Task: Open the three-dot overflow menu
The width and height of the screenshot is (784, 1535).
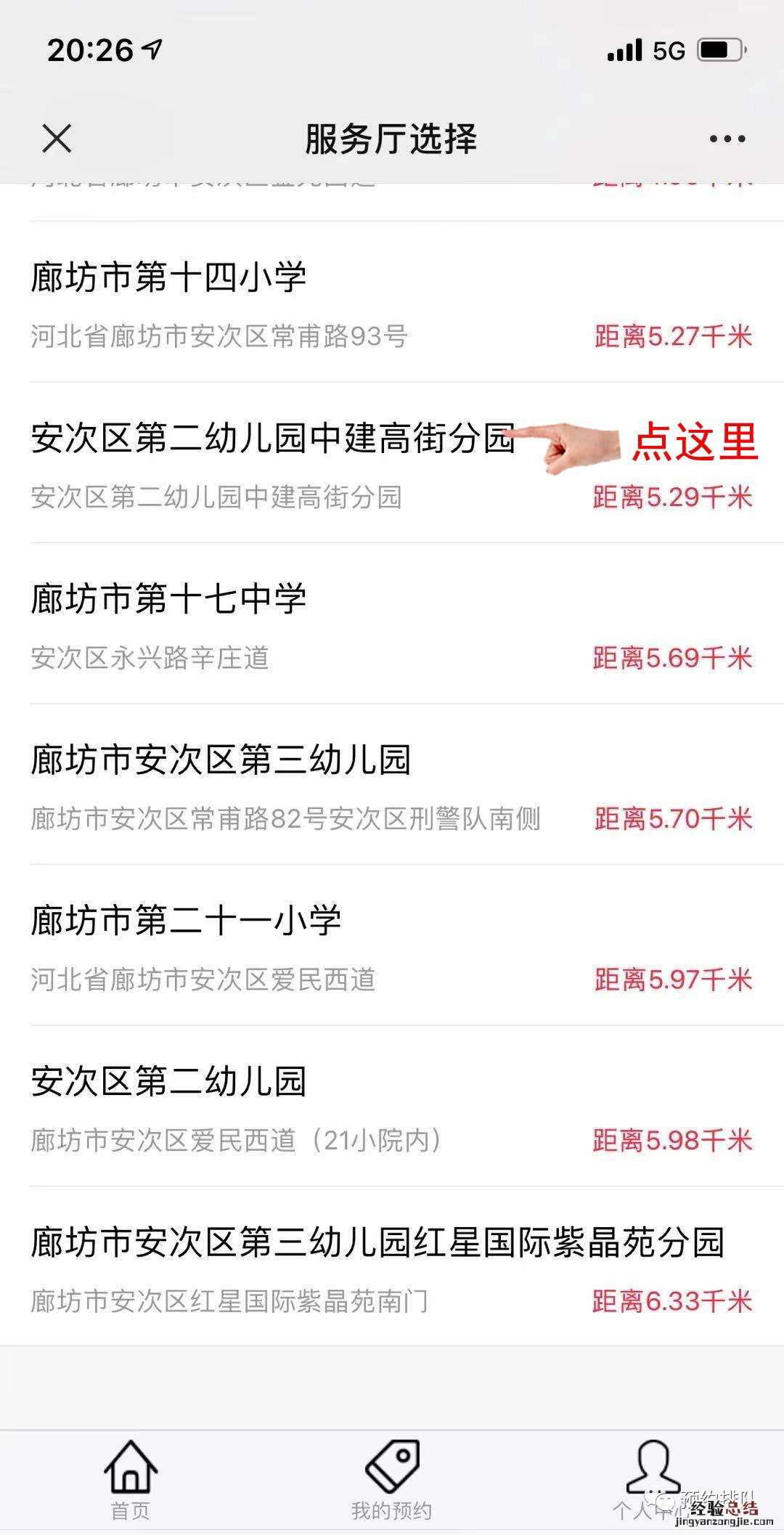Action: pos(727,139)
